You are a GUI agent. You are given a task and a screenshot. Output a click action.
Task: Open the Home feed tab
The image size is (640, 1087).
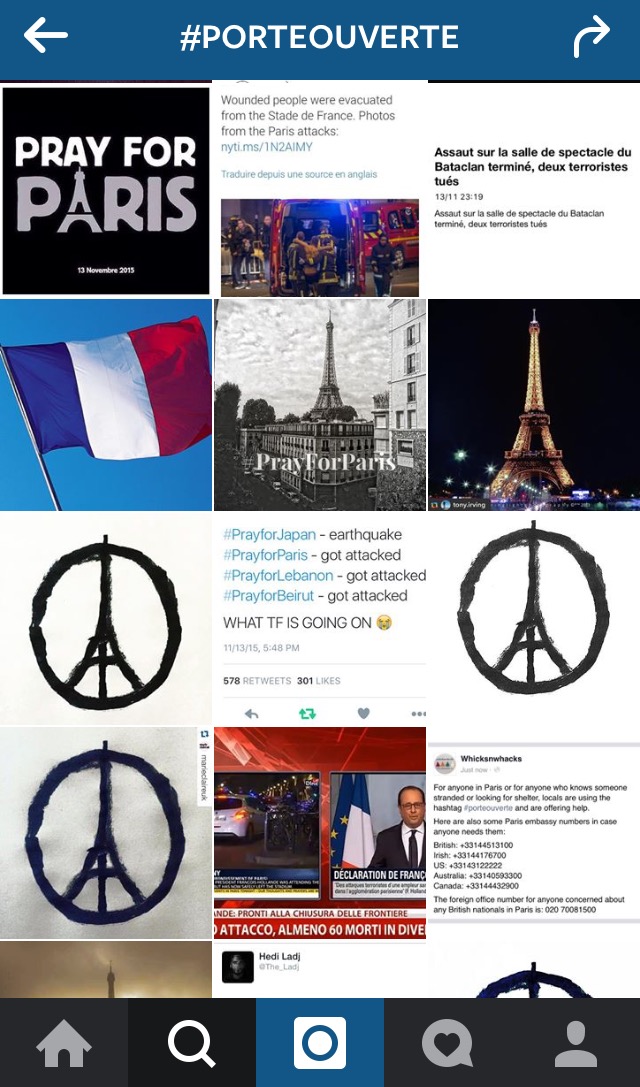(x=64, y=1043)
